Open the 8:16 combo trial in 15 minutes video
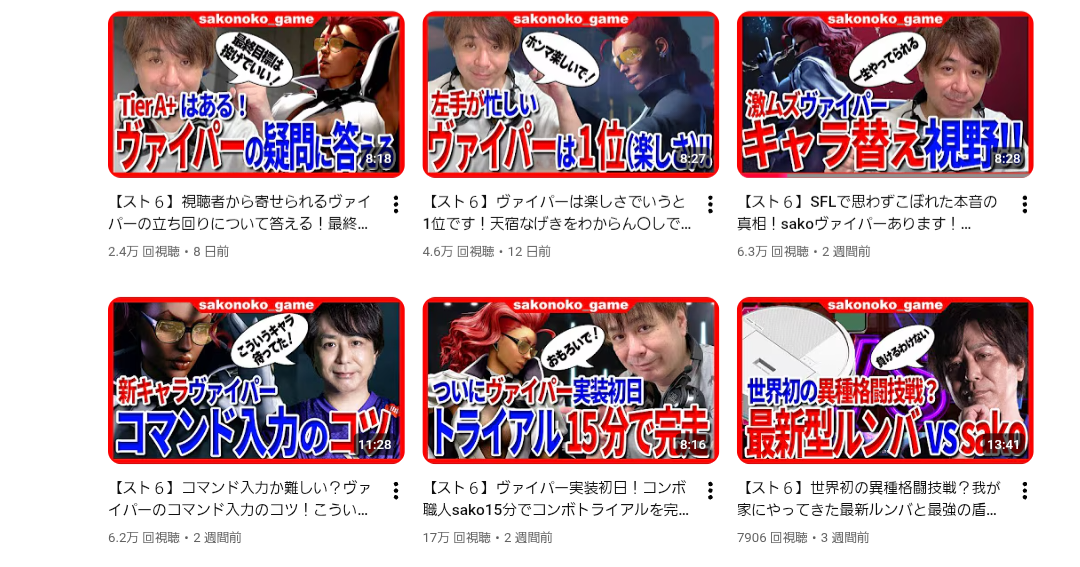 (x=570, y=380)
